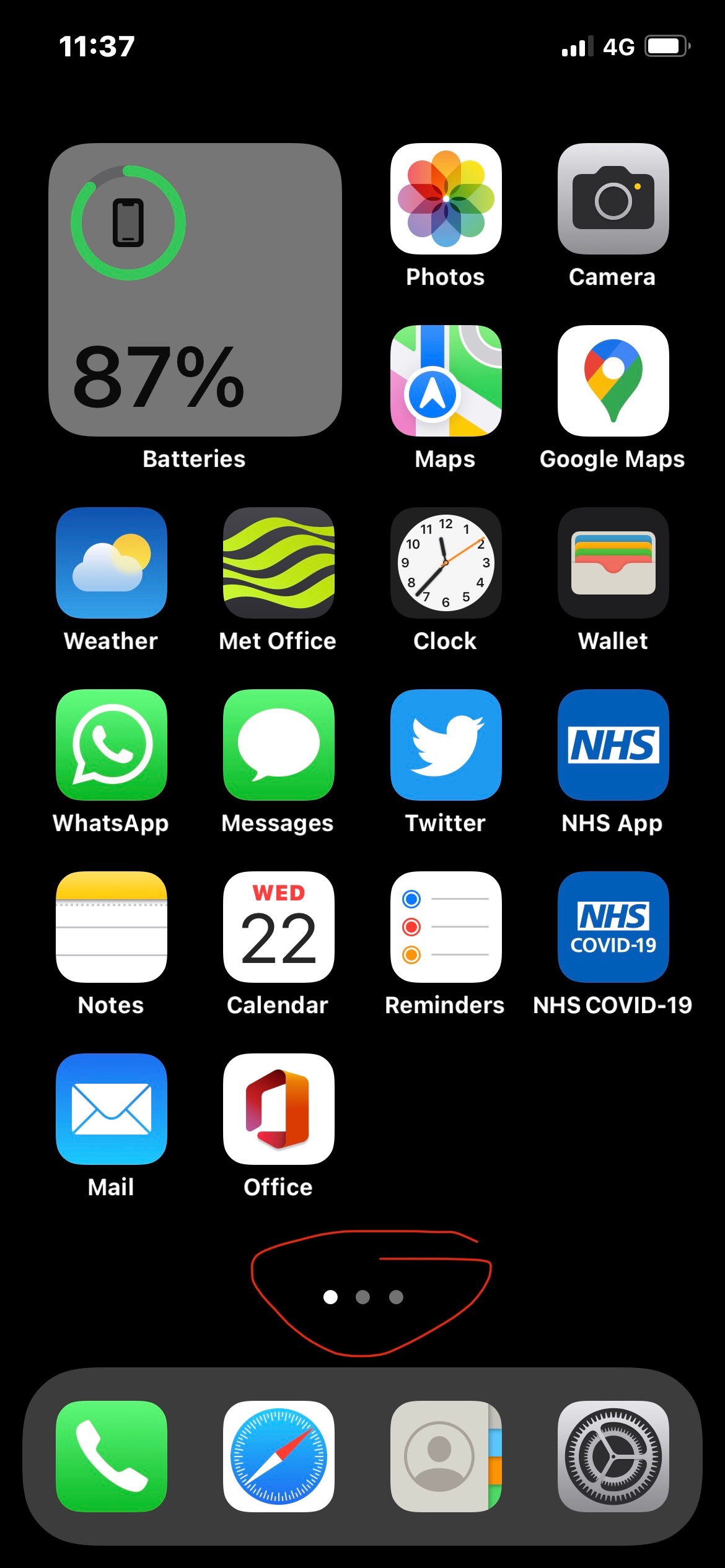The height and width of the screenshot is (1568, 725).
Task: Open the Weather app
Action: [112, 563]
